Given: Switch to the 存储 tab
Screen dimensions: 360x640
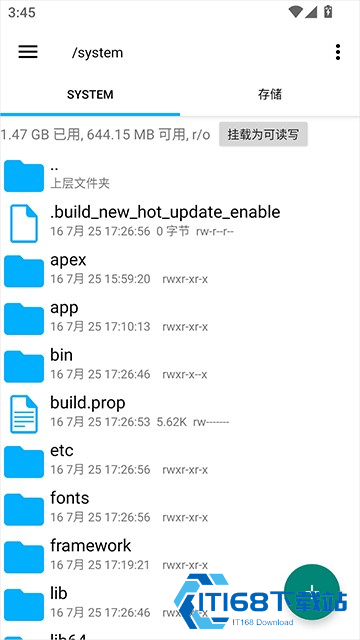Looking at the screenshot, I should click(x=270, y=95).
